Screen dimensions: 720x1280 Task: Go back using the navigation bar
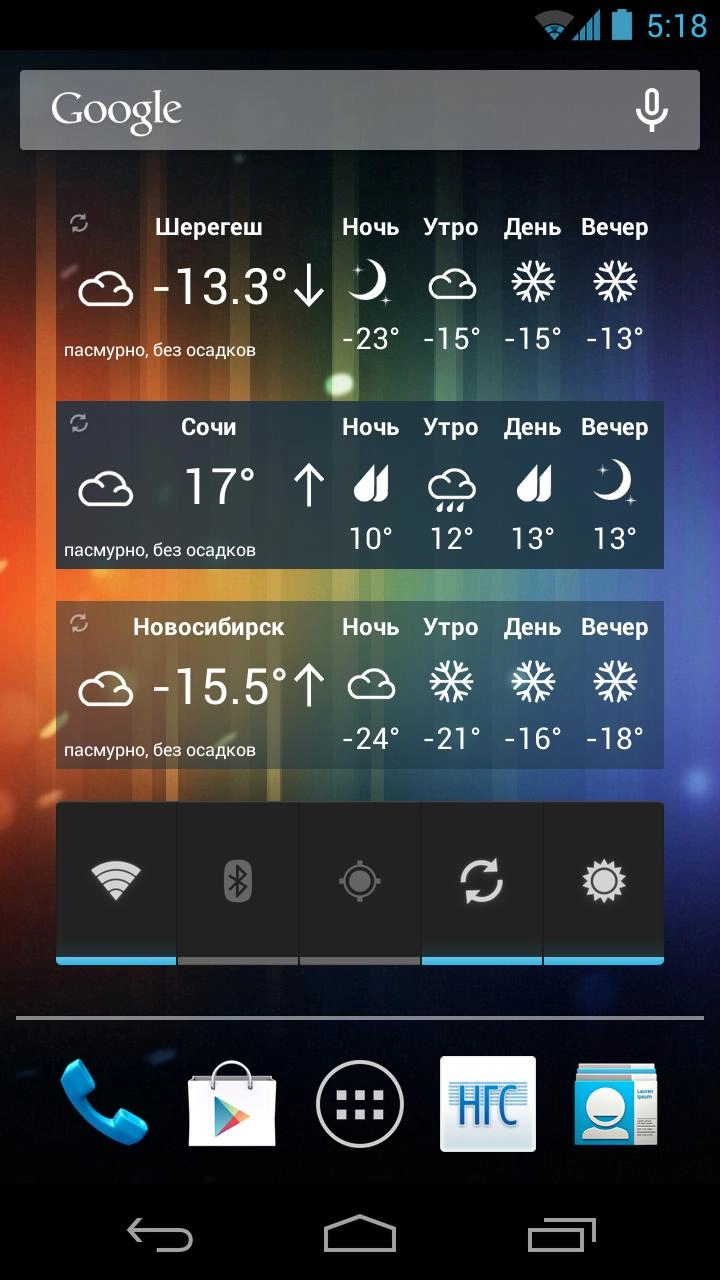160,1234
